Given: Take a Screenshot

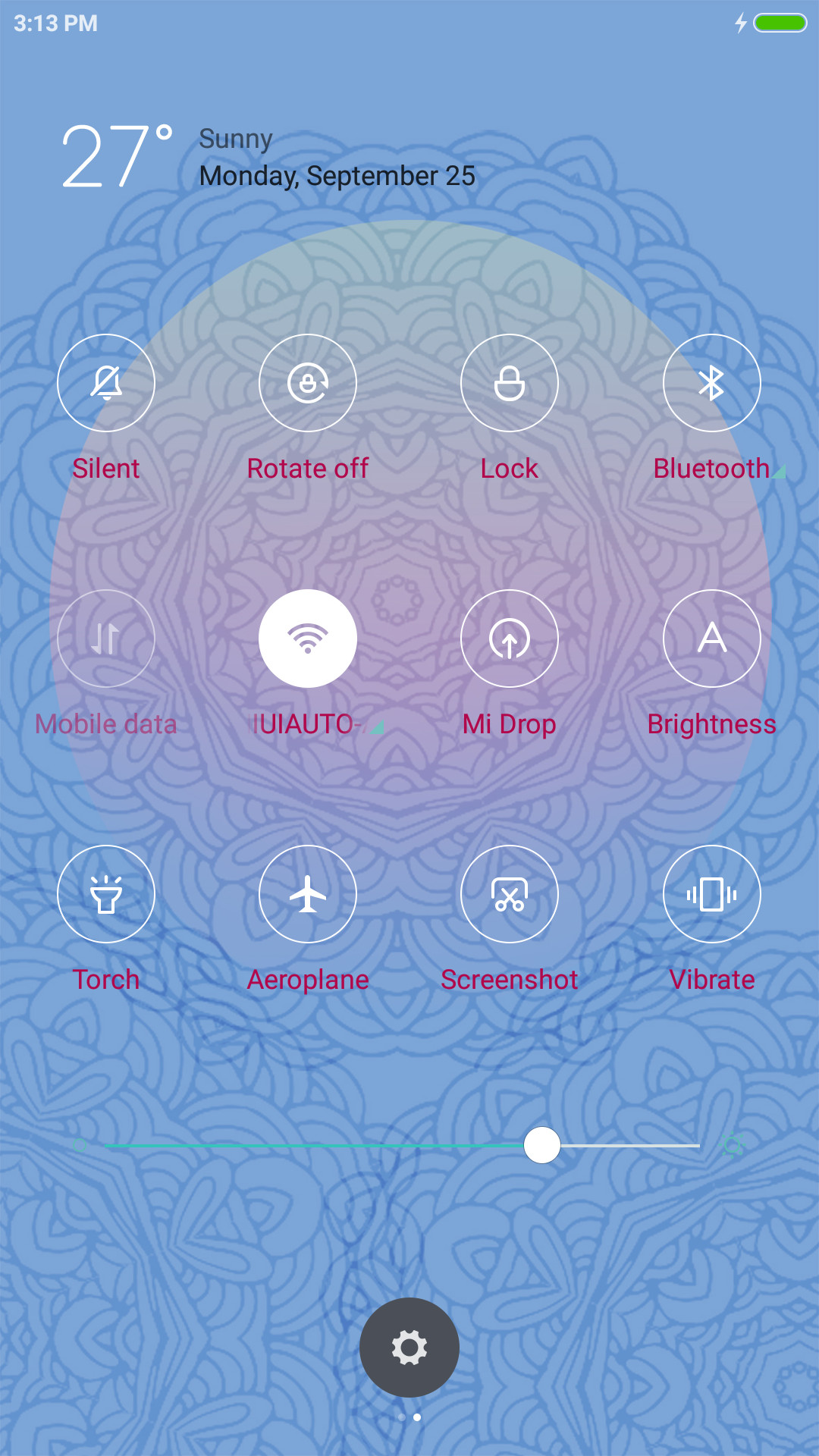Looking at the screenshot, I should [x=510, y=894].
